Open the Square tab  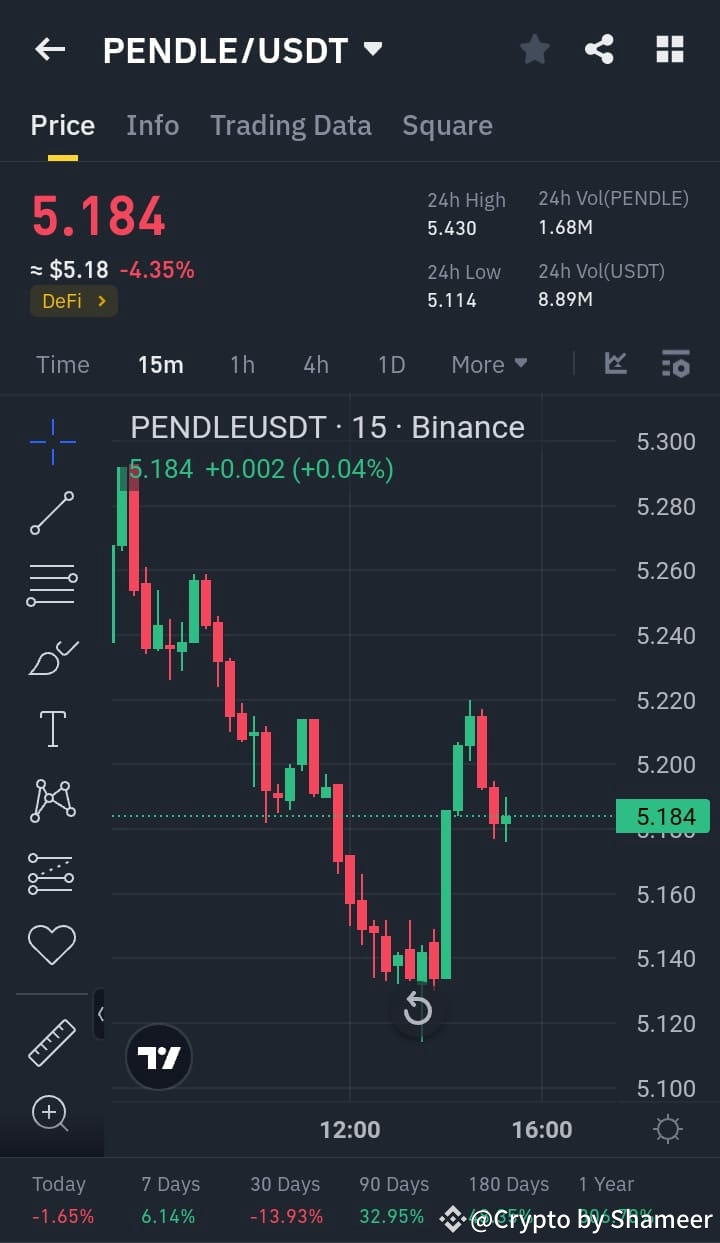[447, 125]
